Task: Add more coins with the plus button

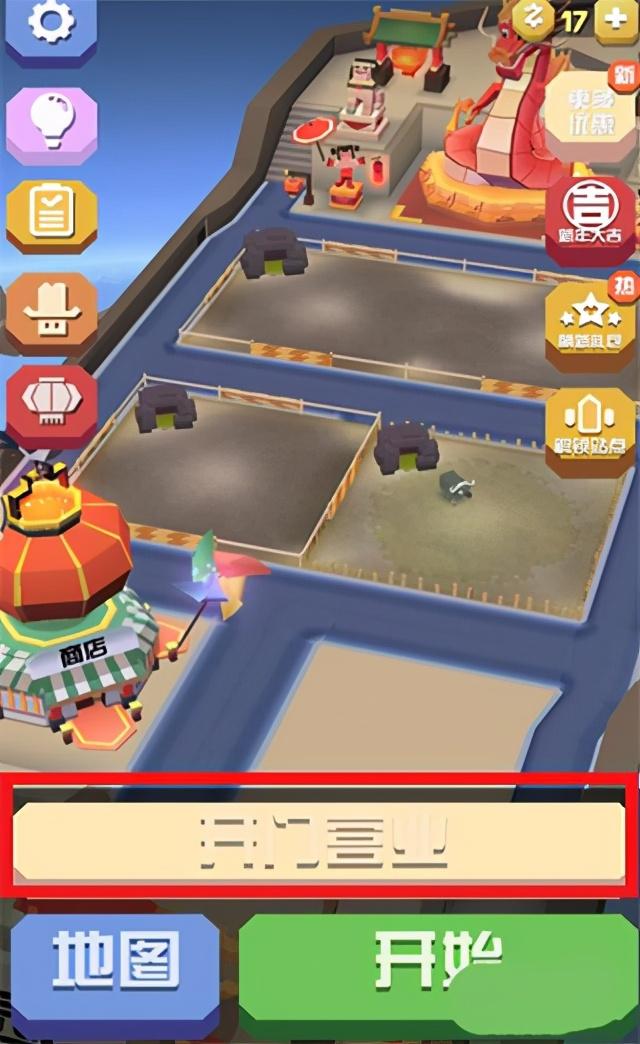Action: (614, 20)
